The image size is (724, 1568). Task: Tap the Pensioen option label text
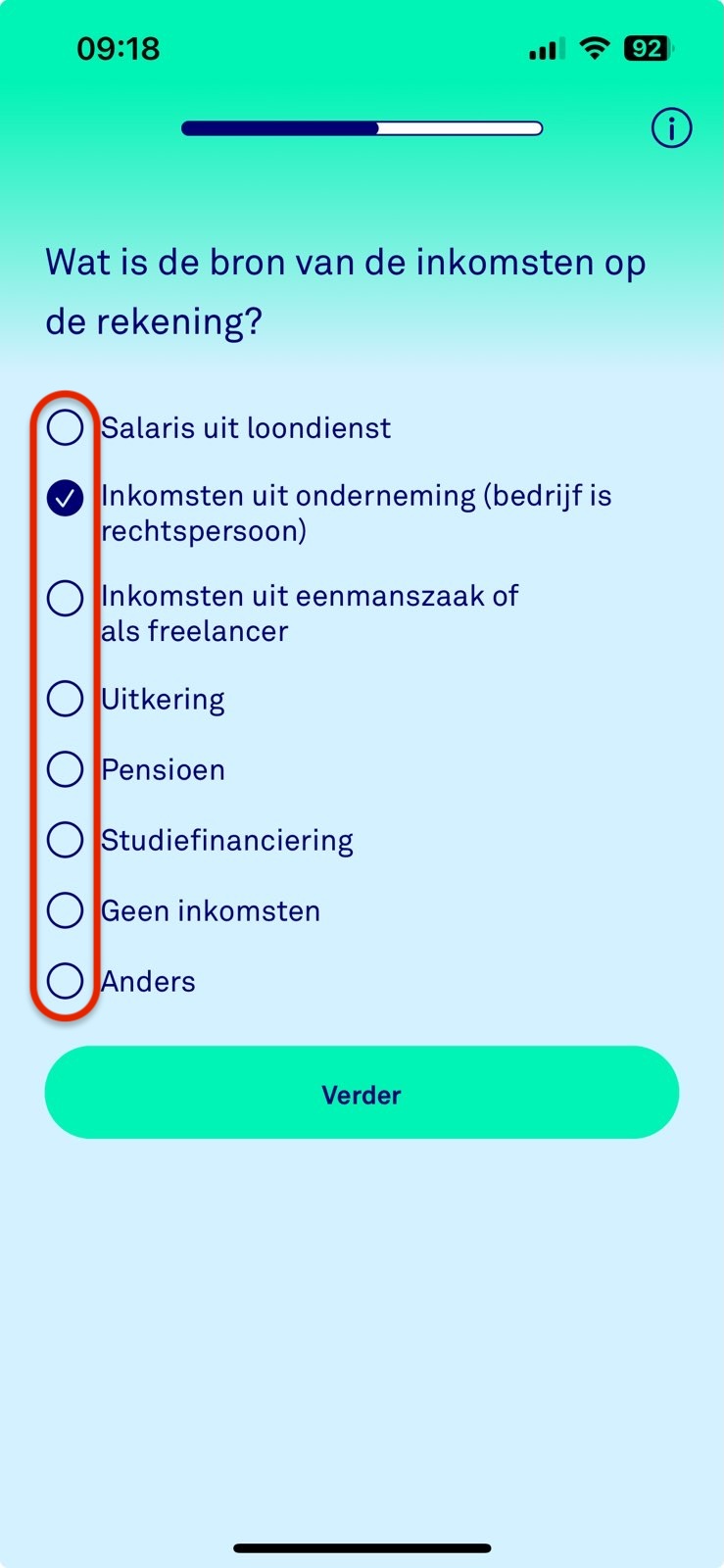pyautogui.click(x=163, y=769)
